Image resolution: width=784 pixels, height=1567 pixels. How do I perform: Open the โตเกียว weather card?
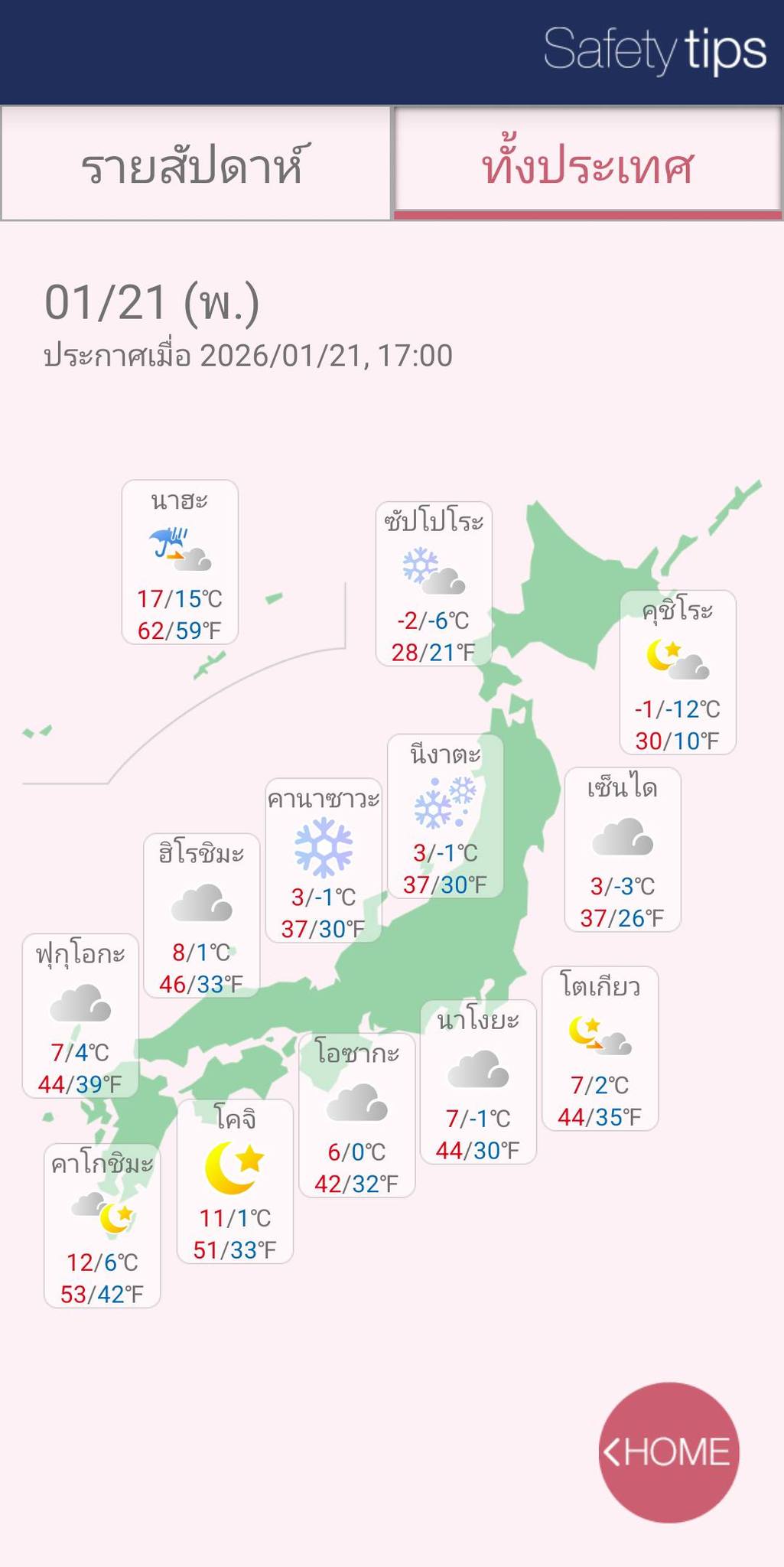pyautogui.click(x=600, y=1049)
